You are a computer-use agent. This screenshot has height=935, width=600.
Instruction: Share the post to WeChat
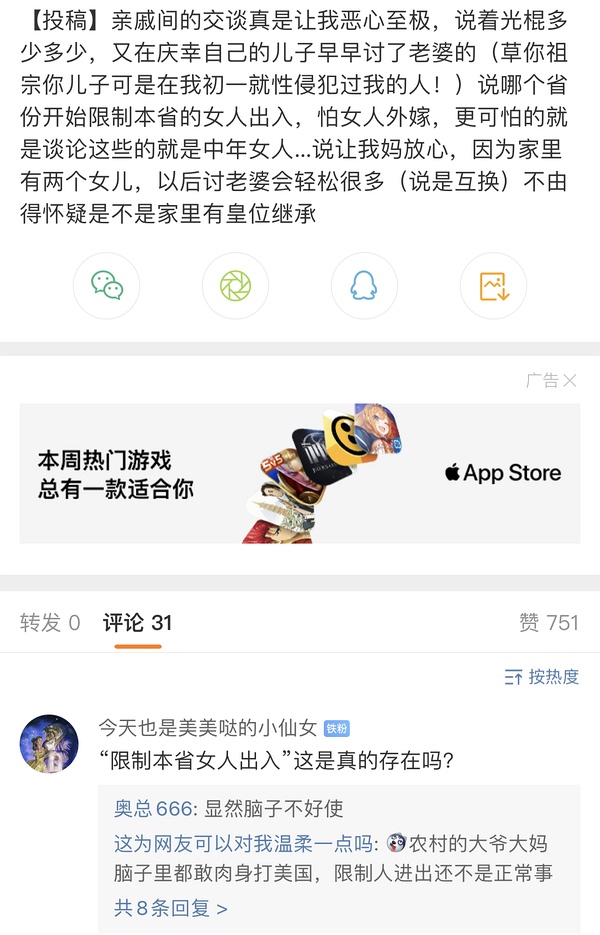pyautogui.click(x=107, y=286)
